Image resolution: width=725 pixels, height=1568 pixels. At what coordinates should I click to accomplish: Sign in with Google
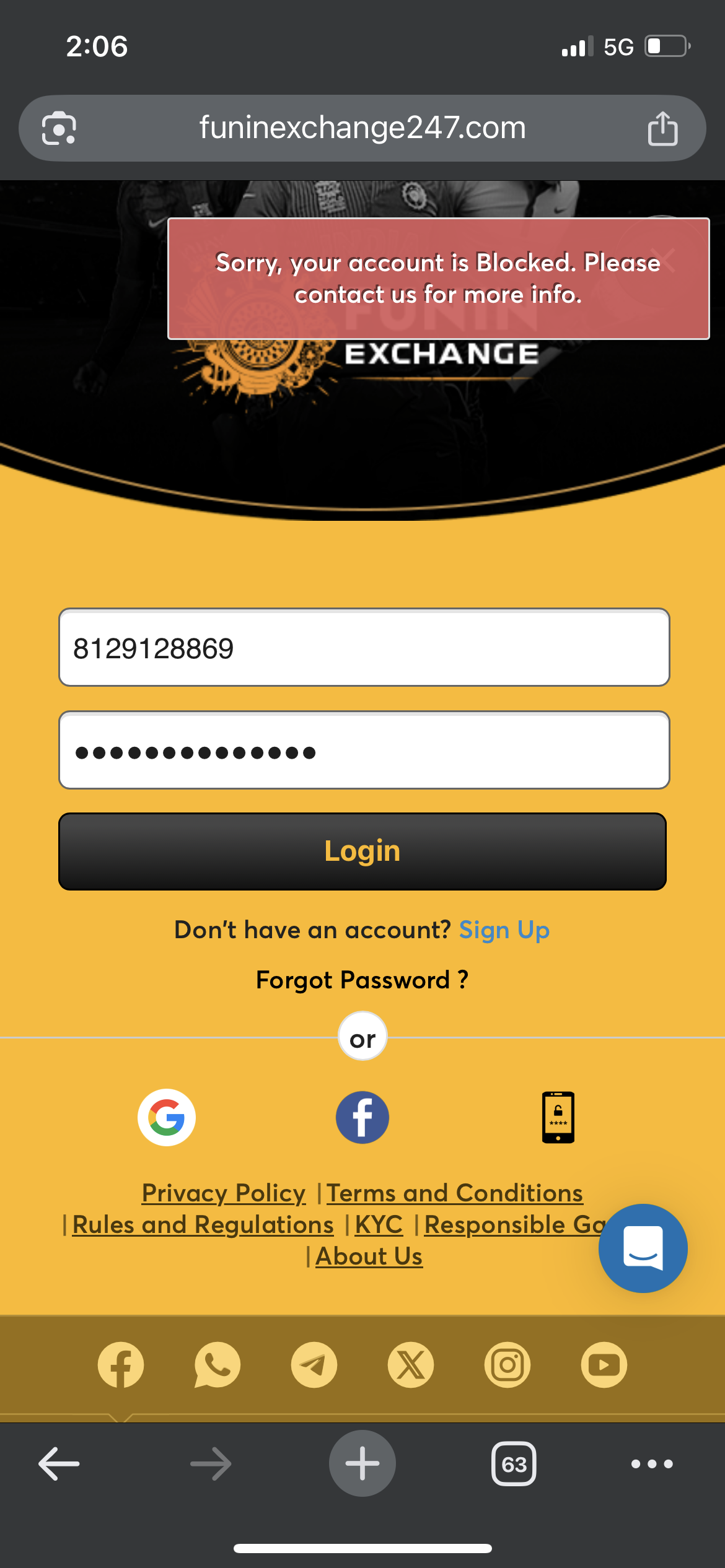167,1117
